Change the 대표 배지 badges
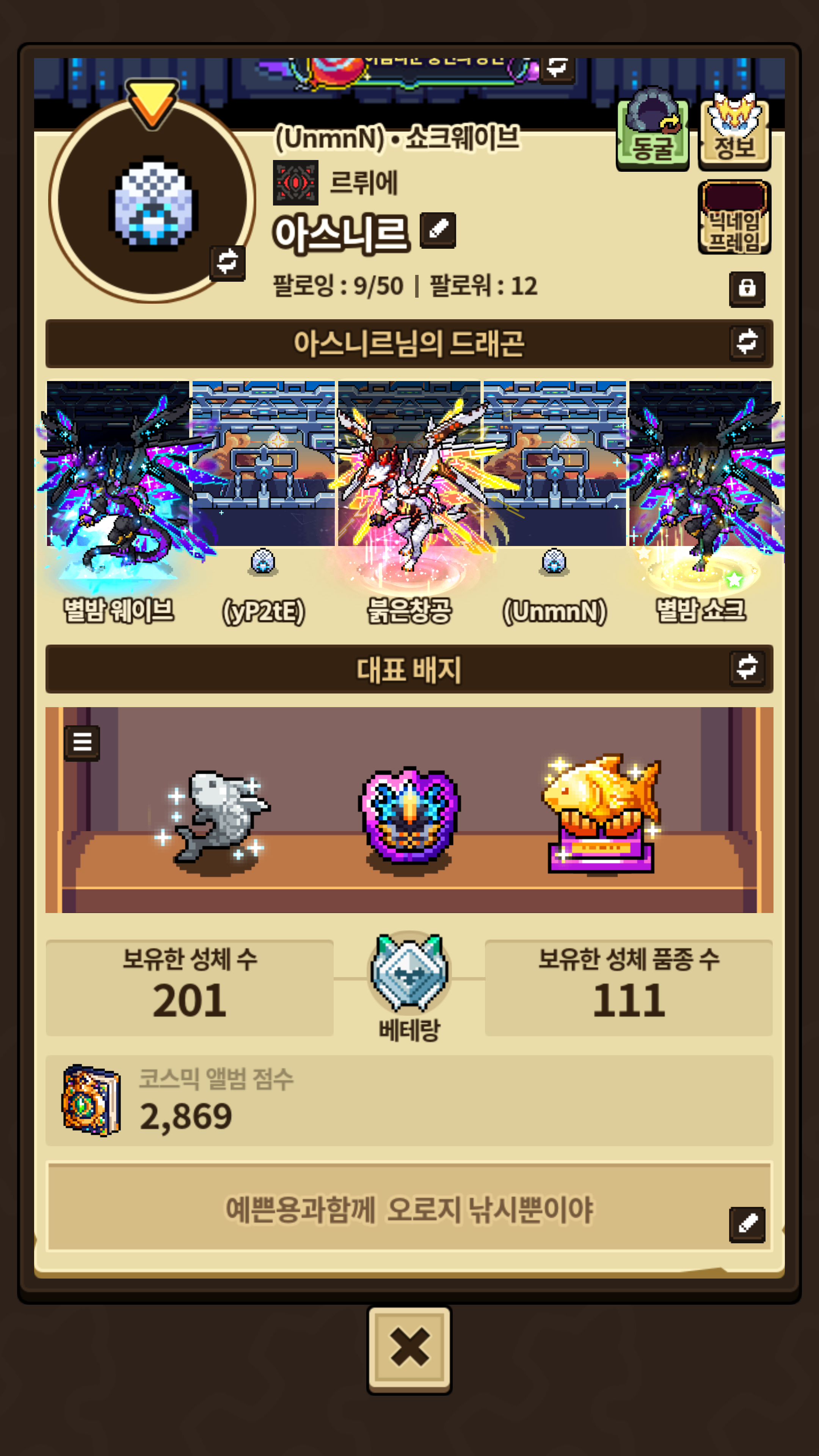819x1456 pixels. (x=747, y=668)
